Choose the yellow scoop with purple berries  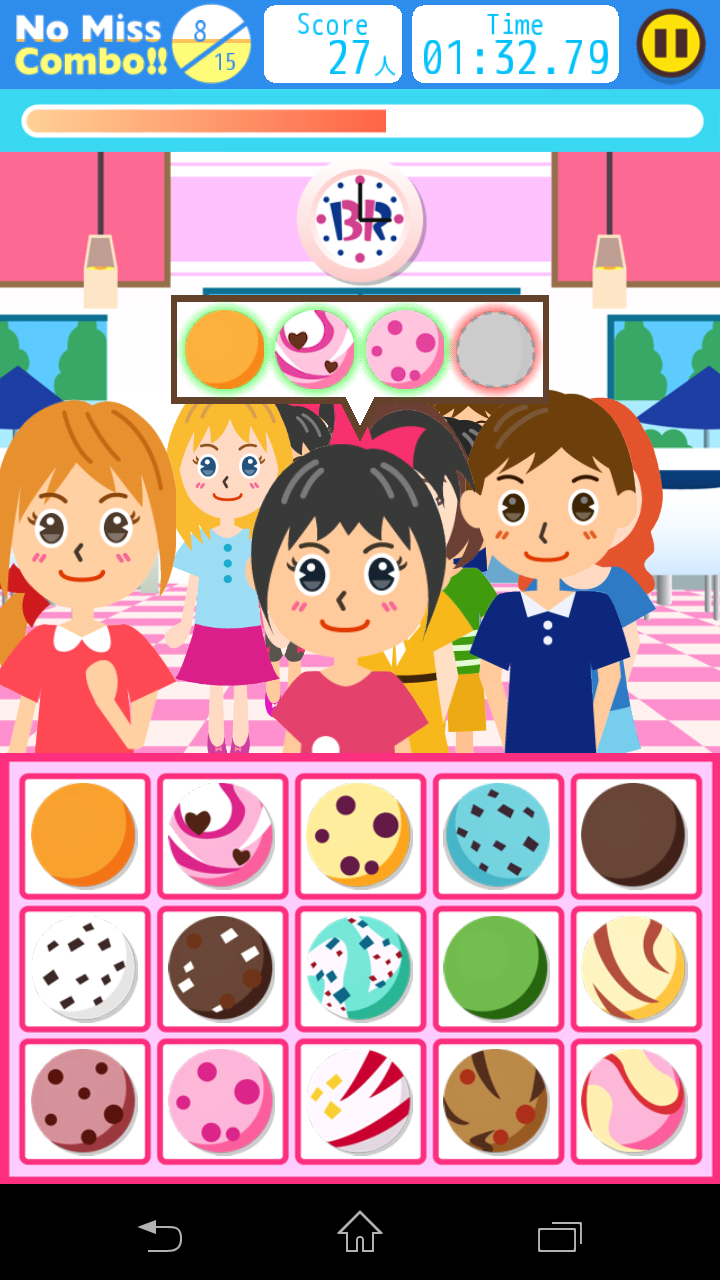coord(360,835)
